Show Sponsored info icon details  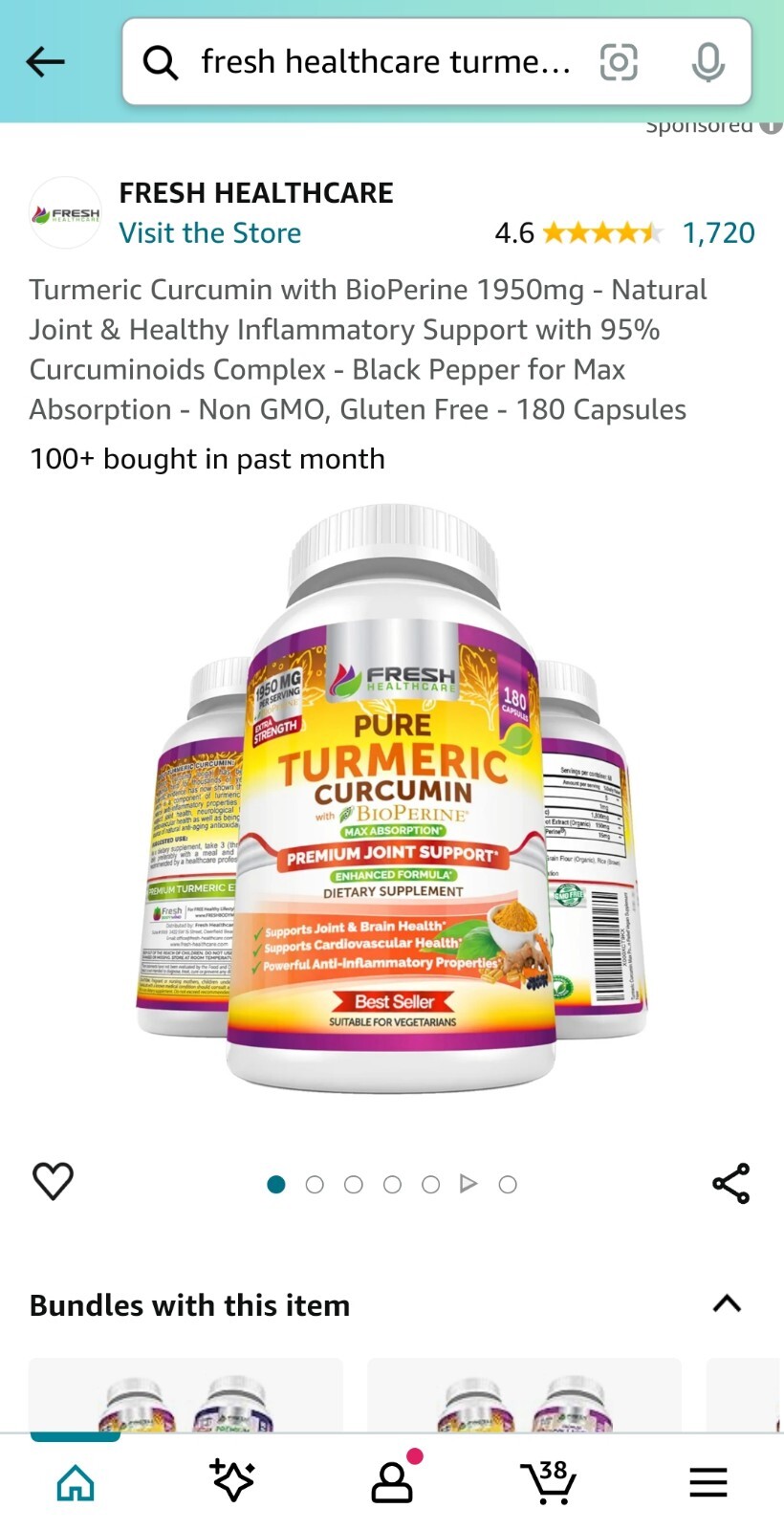click(x=771, y=126)
